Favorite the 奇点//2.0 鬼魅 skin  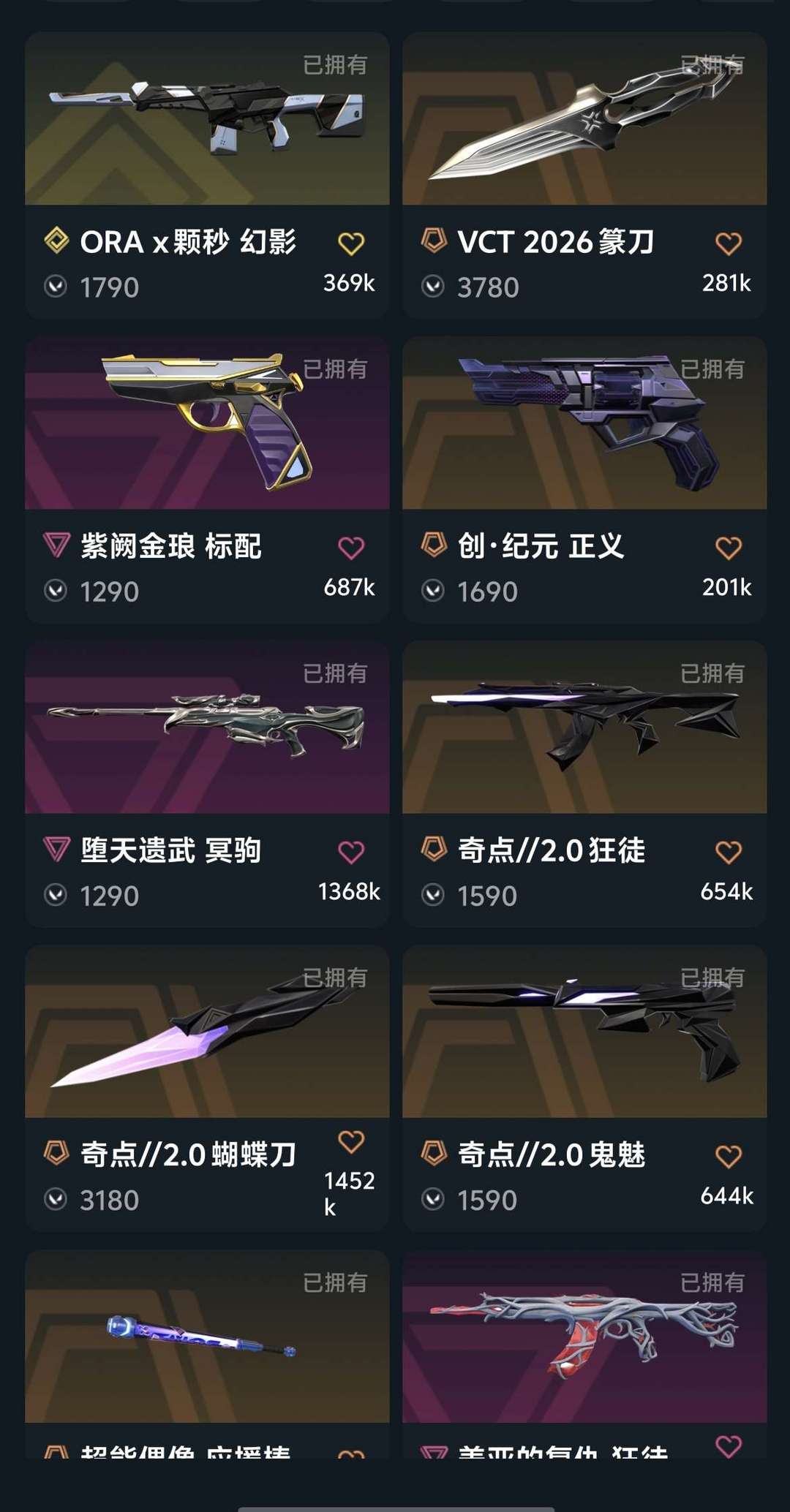coord(729,1156)
